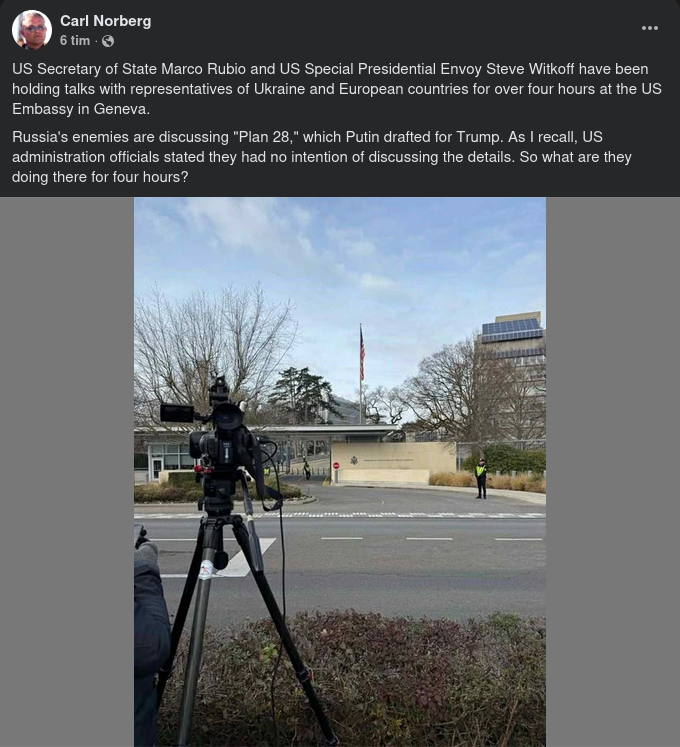Open Carl Norberg's profile name link

105,21
